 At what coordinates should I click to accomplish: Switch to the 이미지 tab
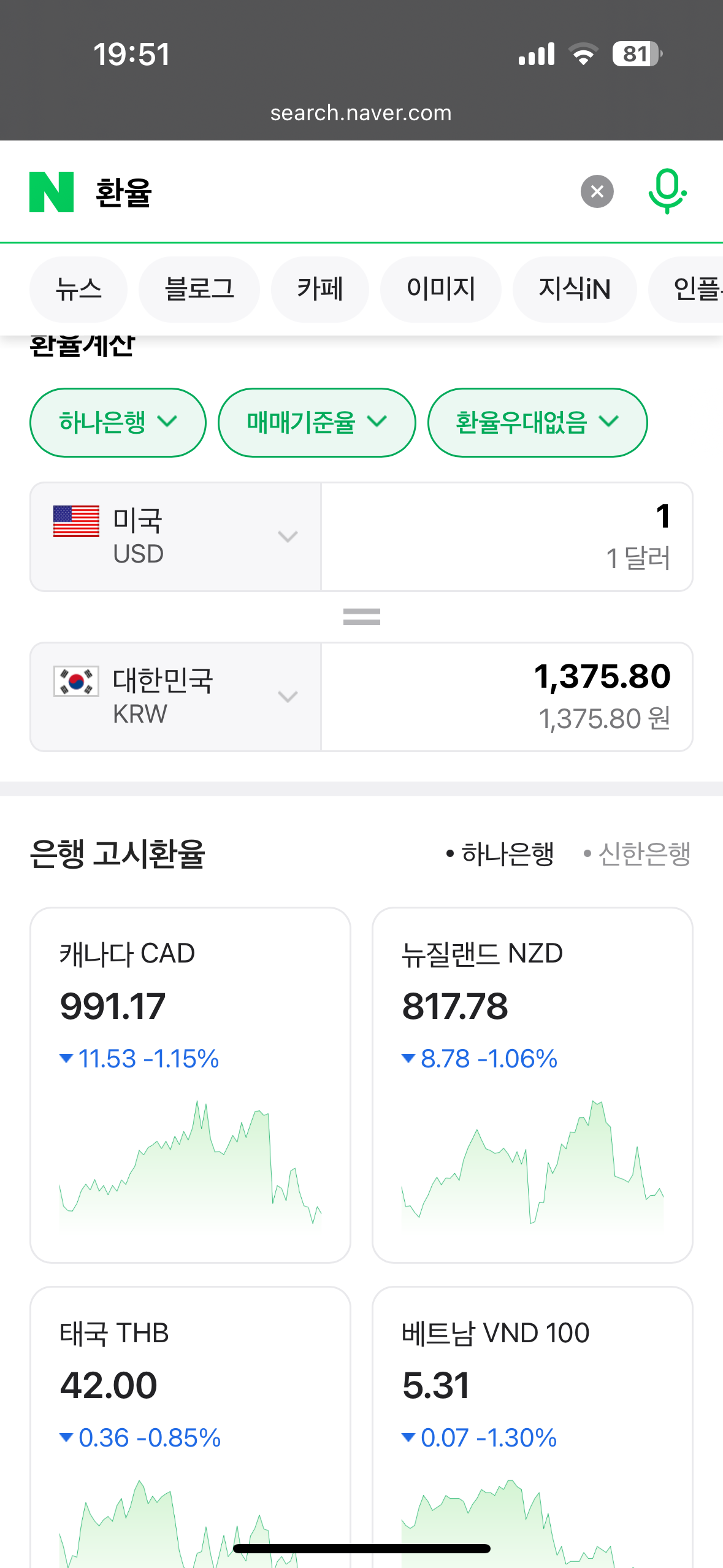(441, 290)
